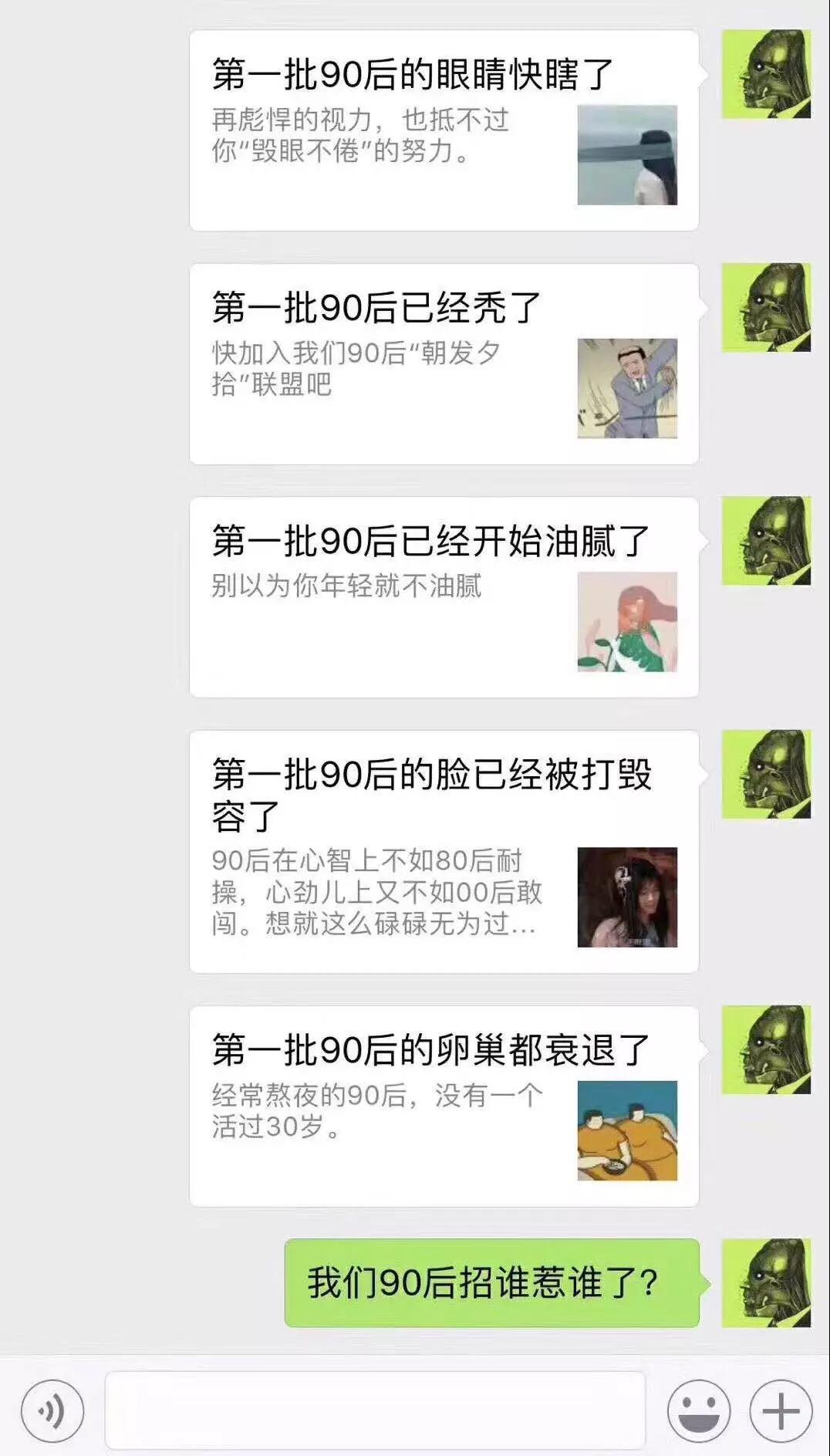Open the article 第一批90后的卵巢都衰退了
Viewport: 830px width, 1456px height.
click(x=444, y=1106)
